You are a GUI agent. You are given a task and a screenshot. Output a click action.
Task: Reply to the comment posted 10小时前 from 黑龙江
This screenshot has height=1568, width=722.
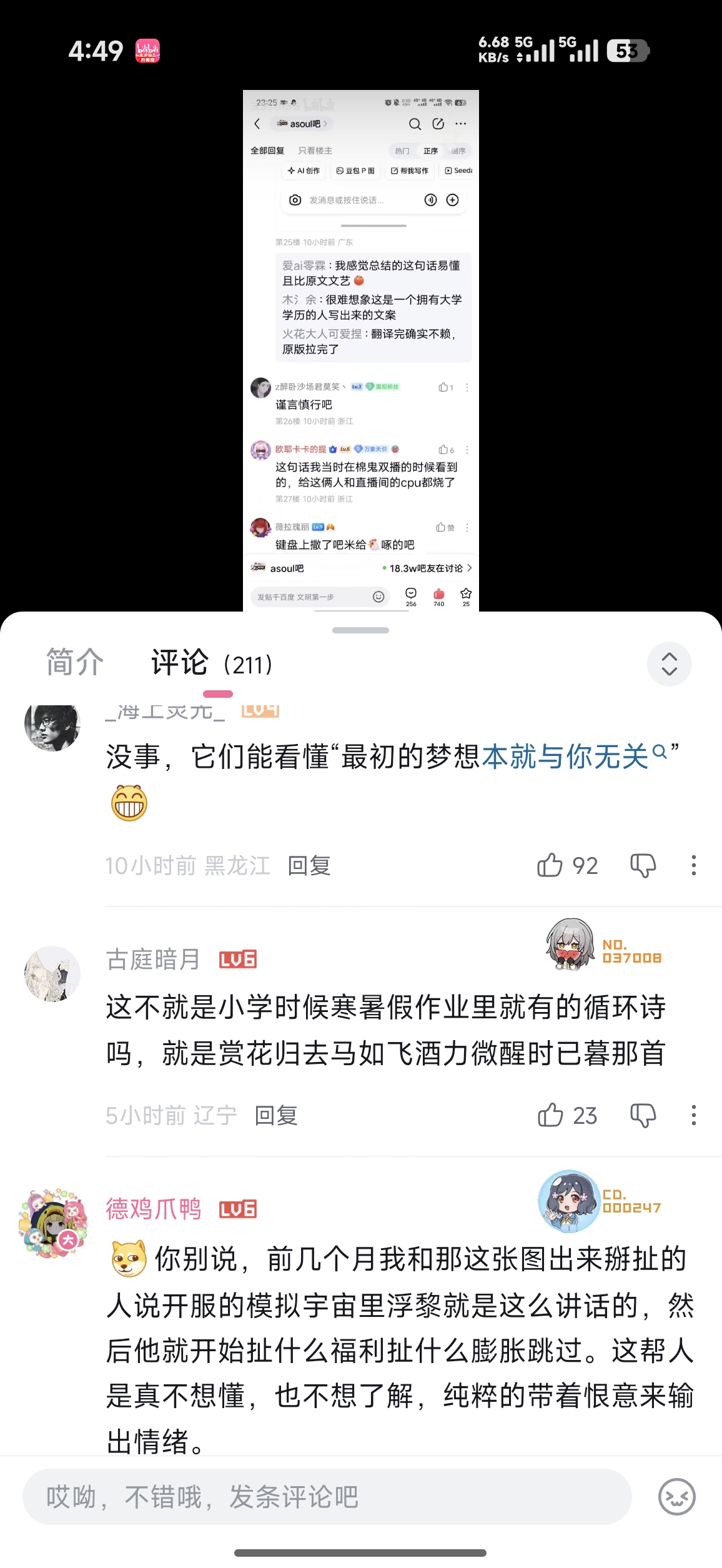click(309, 866)
